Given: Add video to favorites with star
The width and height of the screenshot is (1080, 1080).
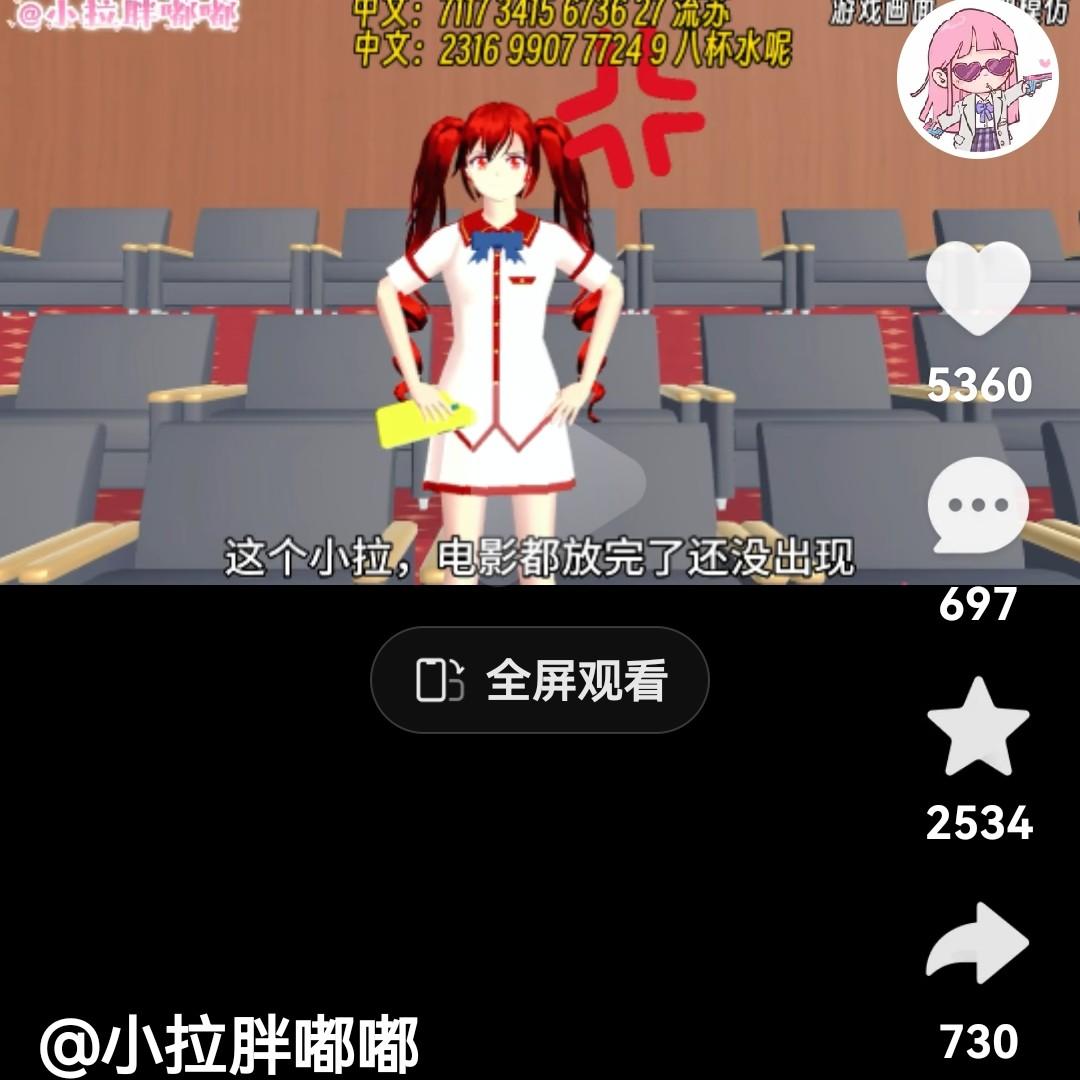Looking at the screenshot, I should coord(978,728).
